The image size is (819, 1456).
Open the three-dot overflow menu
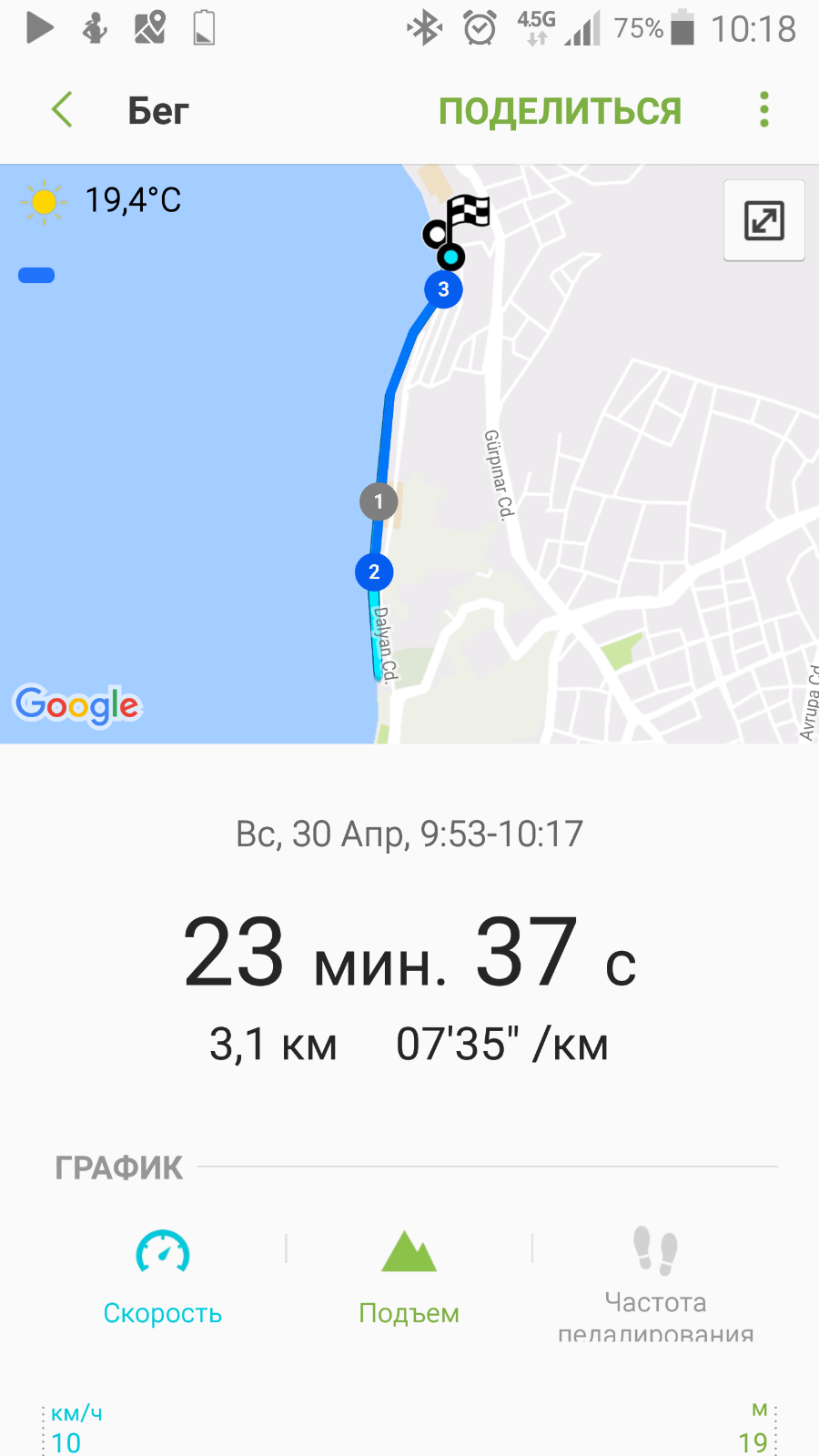click(763, 110)
